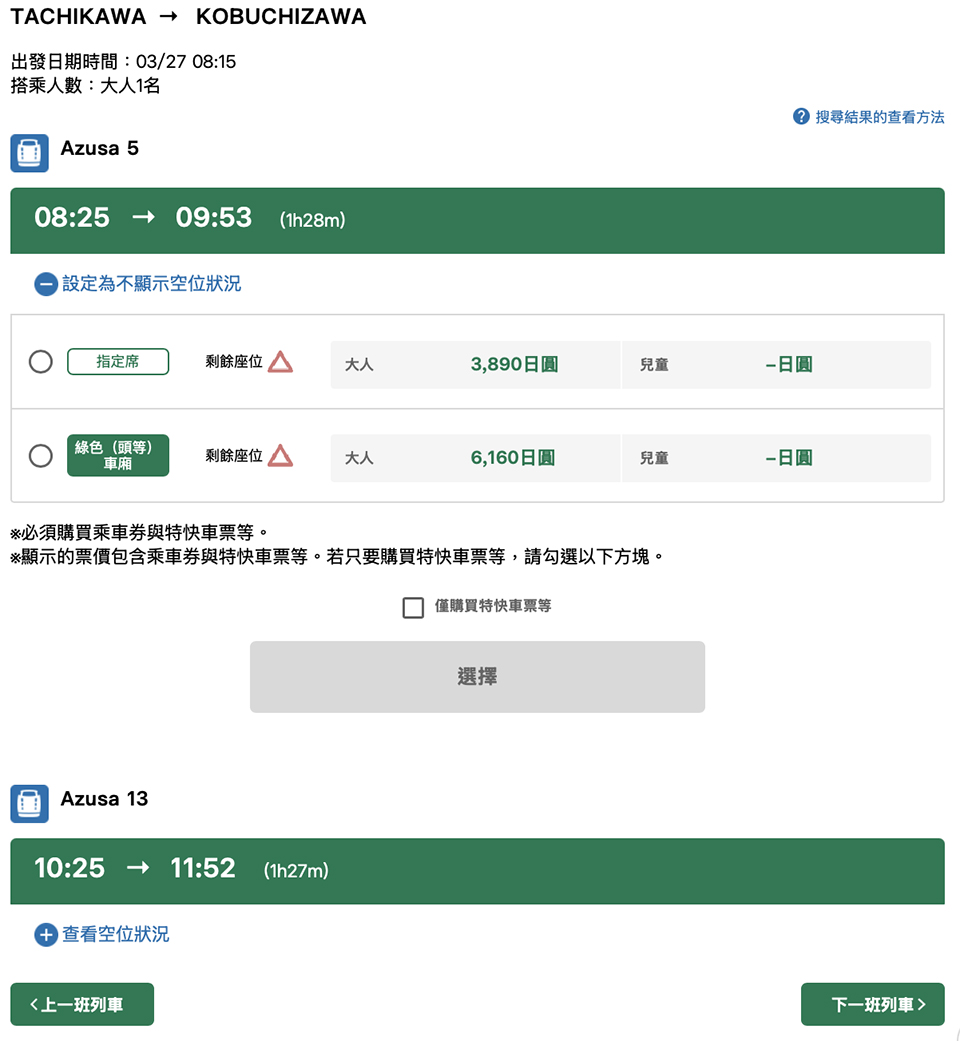Open the 搜尋結果的查看方法 help link
The image size is (960, 1041).
(x=868, y=117)
